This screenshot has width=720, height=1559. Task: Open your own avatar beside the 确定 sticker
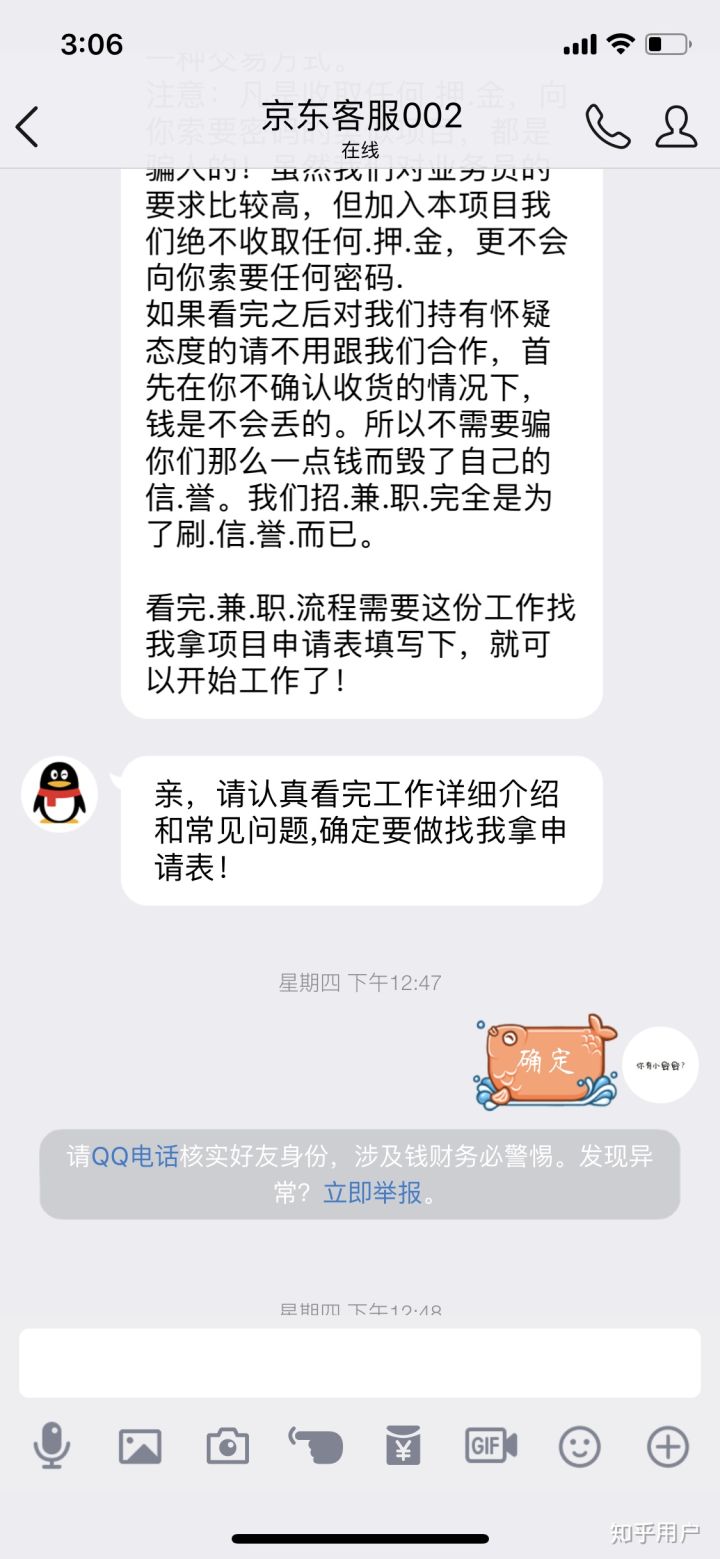pyautogui.click(x=660, y=1065)
